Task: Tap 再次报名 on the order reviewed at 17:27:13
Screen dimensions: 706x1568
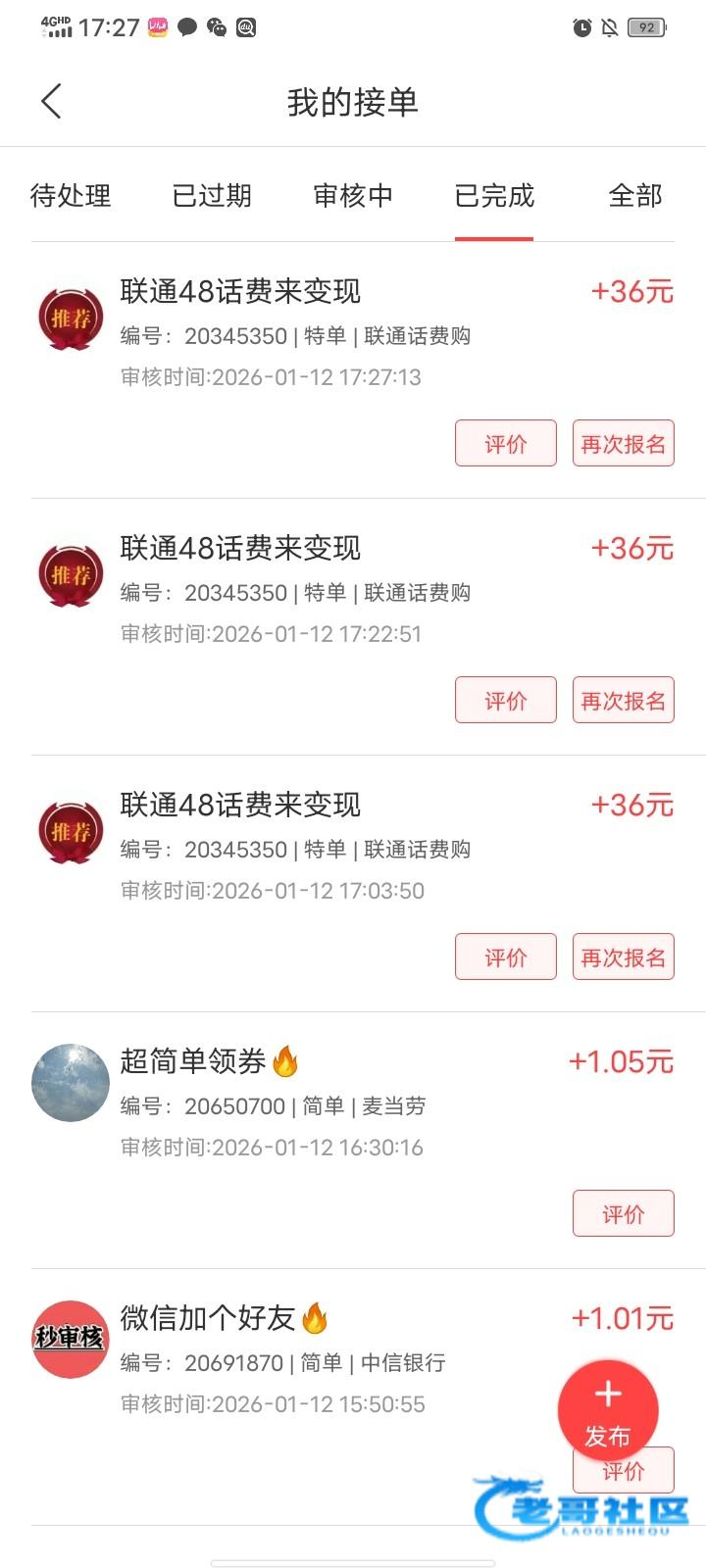Action: 624,443
